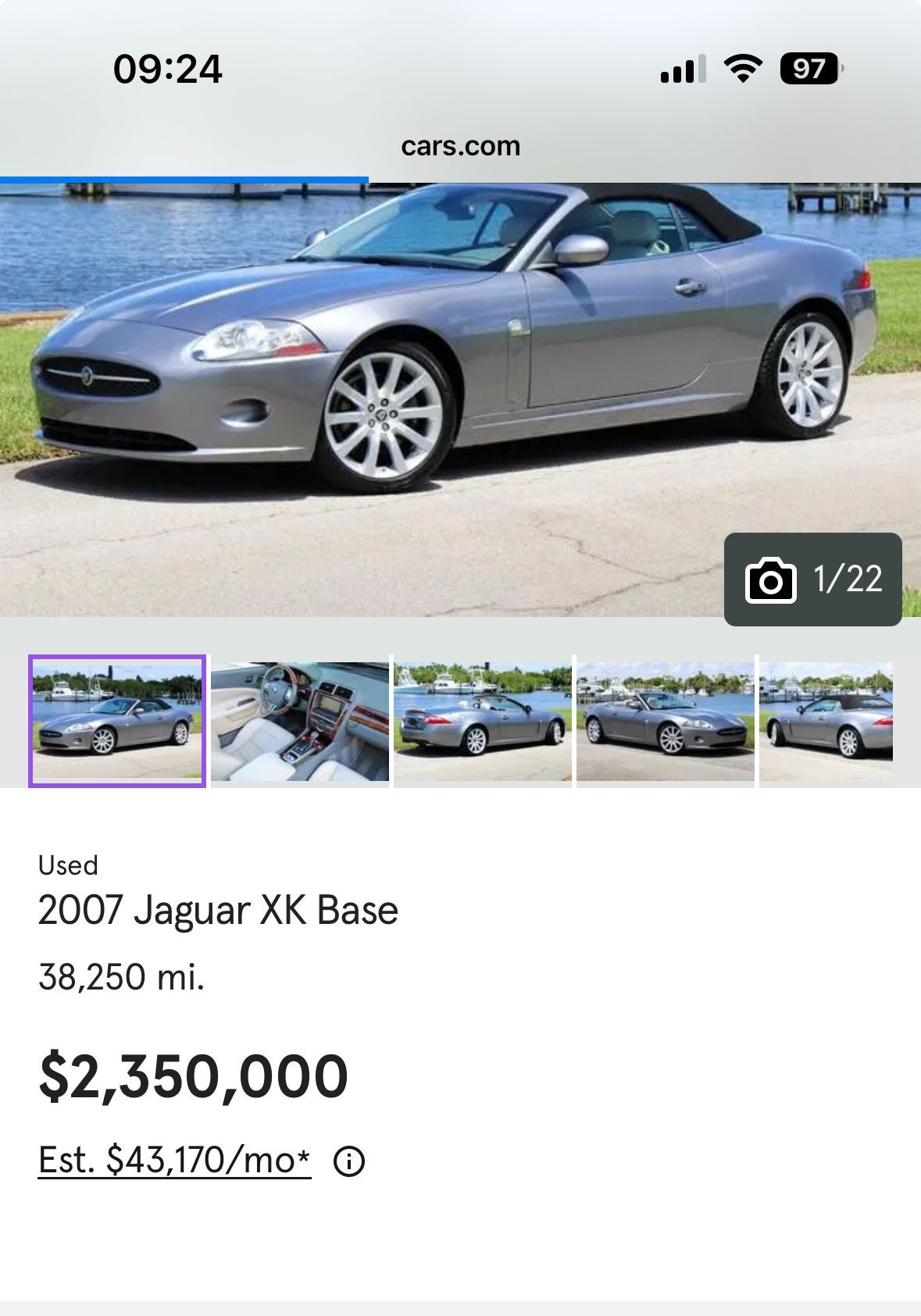921x1316 pixels.
Task: Select the fourth thumbnail with top down
Action: (666, 721)
